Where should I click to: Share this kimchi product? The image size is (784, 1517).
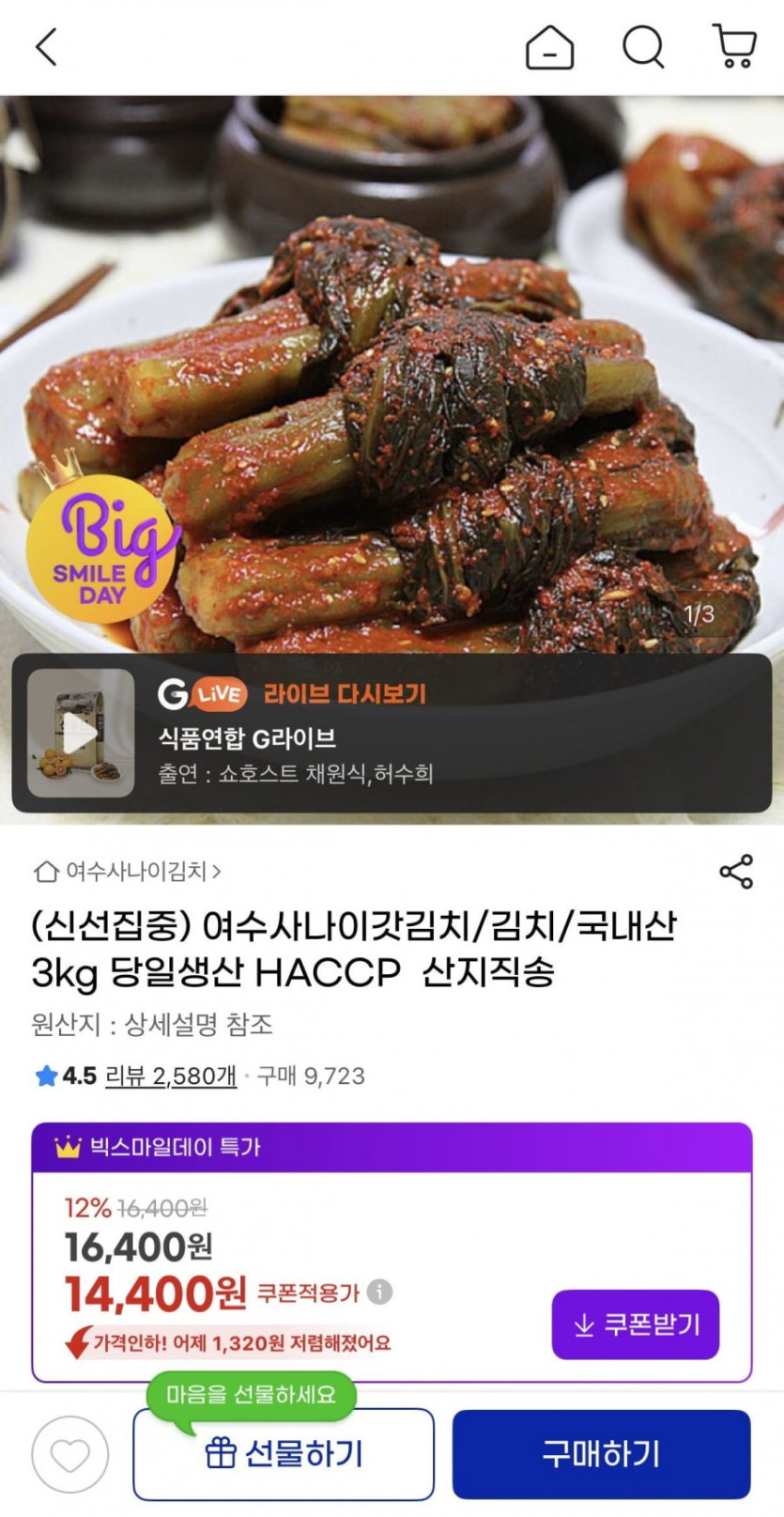(x=736, y=872)
